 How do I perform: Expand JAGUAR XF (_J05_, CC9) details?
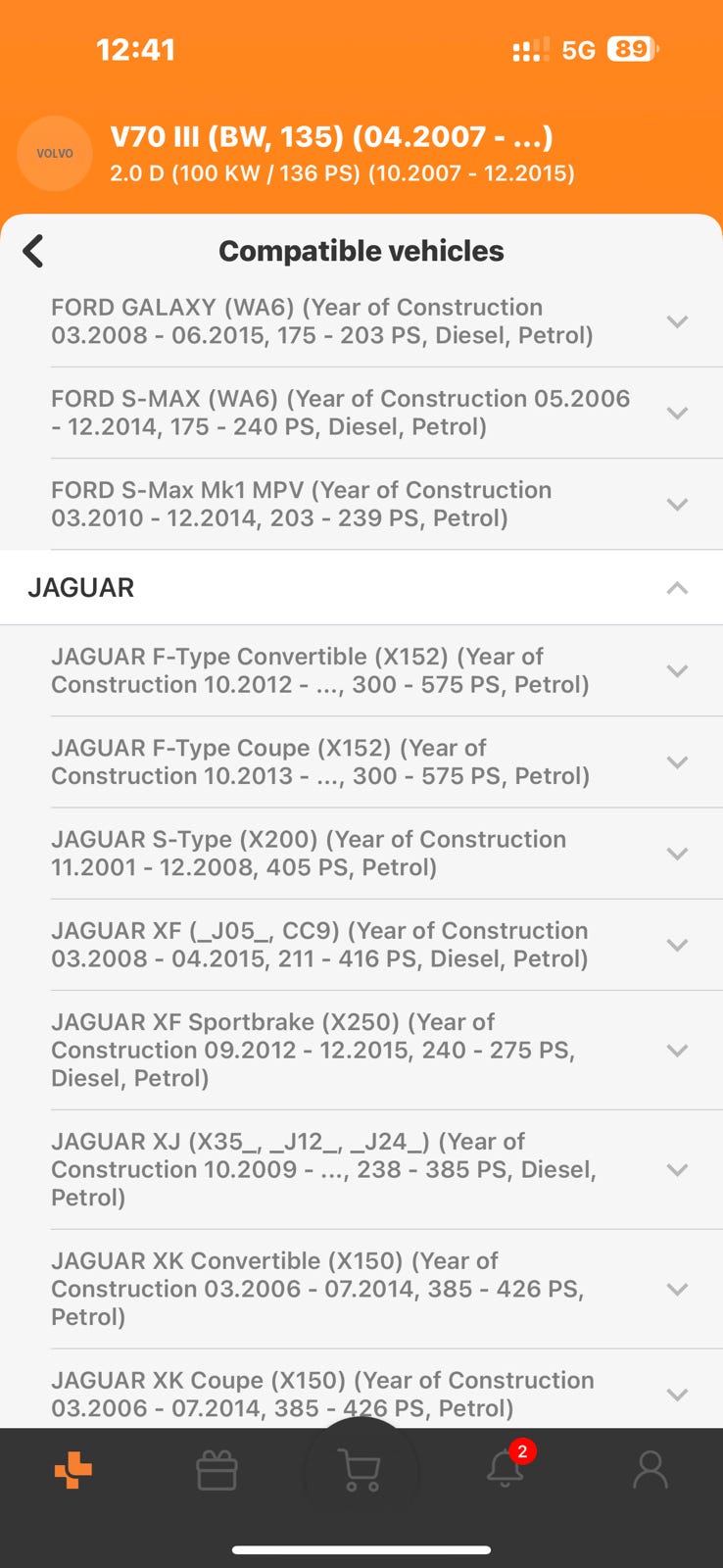677,945
